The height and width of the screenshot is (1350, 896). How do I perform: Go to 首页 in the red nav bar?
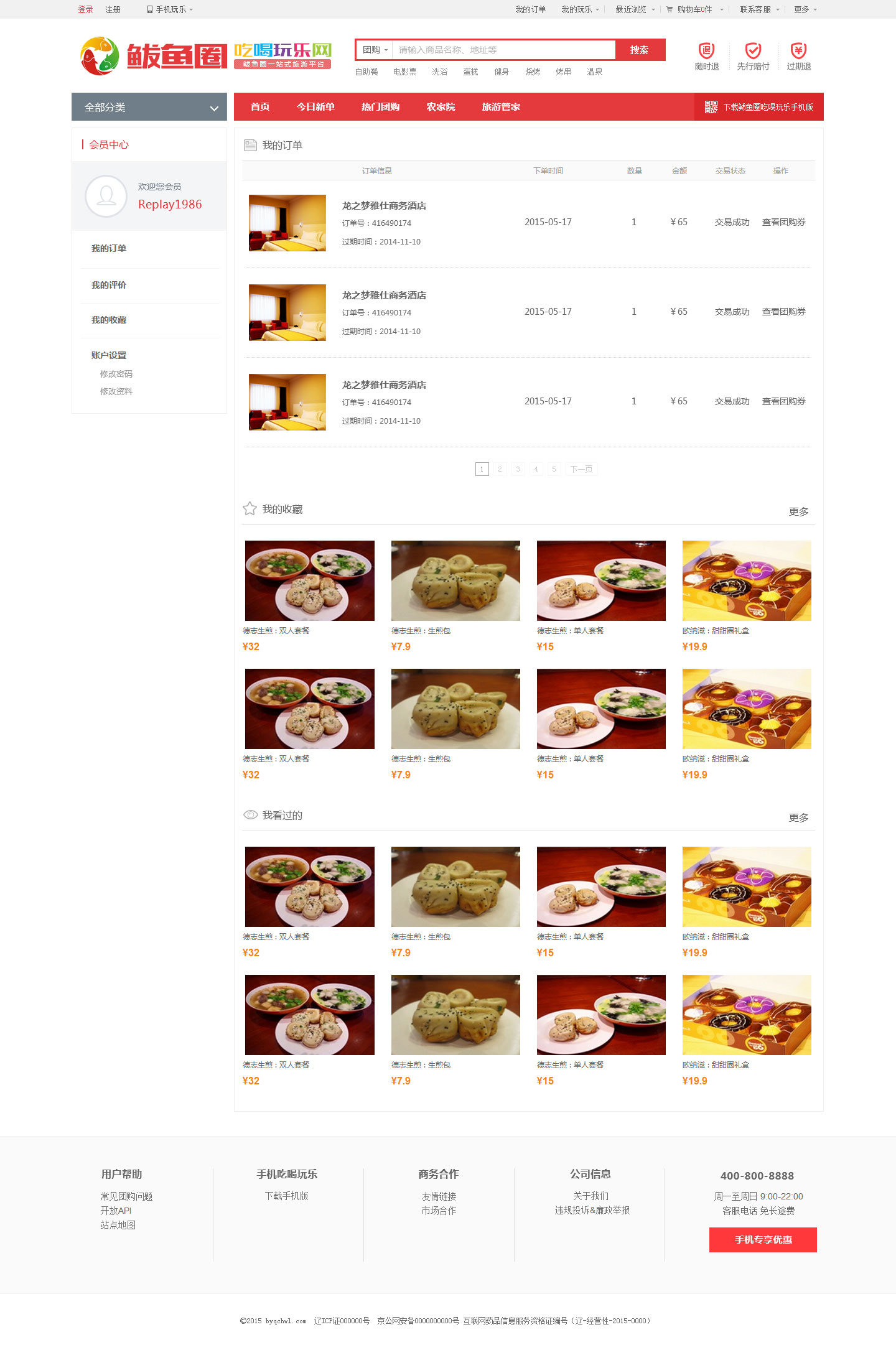pyautogui.click(x=260, y=107)
